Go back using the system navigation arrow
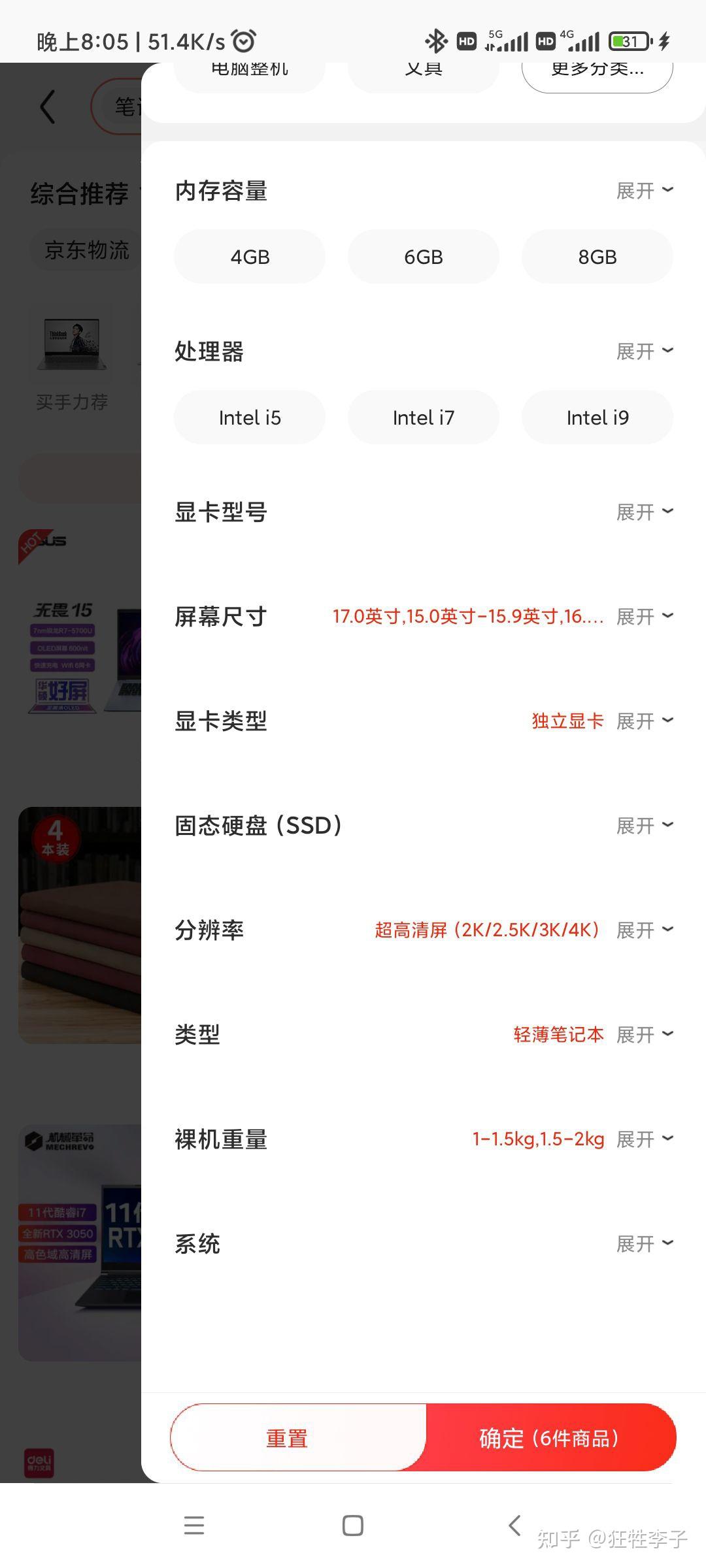706x1568 pixels. click(515, 1526)
